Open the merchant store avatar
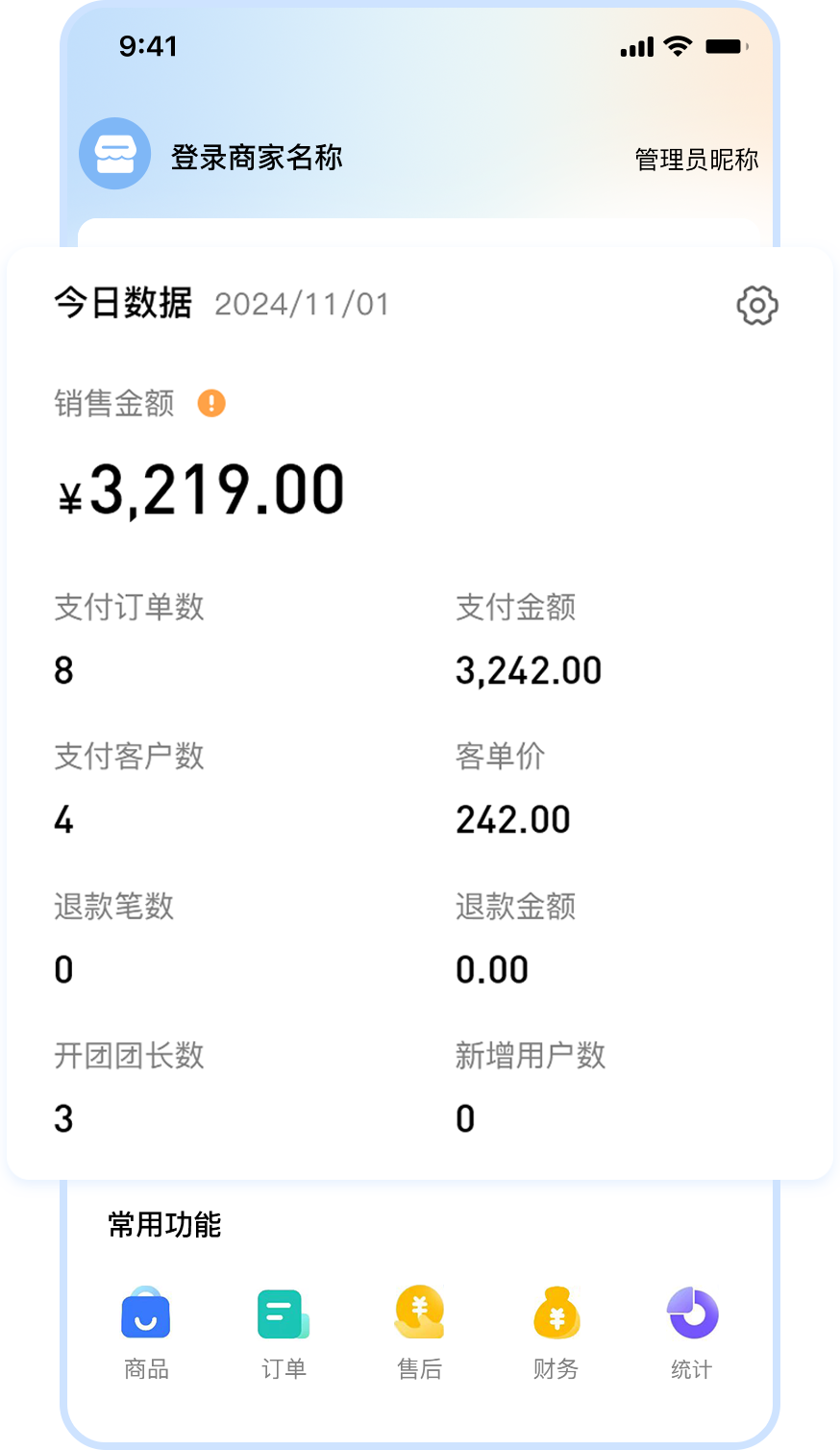The width and height of the screenshot is (840, 1450). tap(115, 154)
